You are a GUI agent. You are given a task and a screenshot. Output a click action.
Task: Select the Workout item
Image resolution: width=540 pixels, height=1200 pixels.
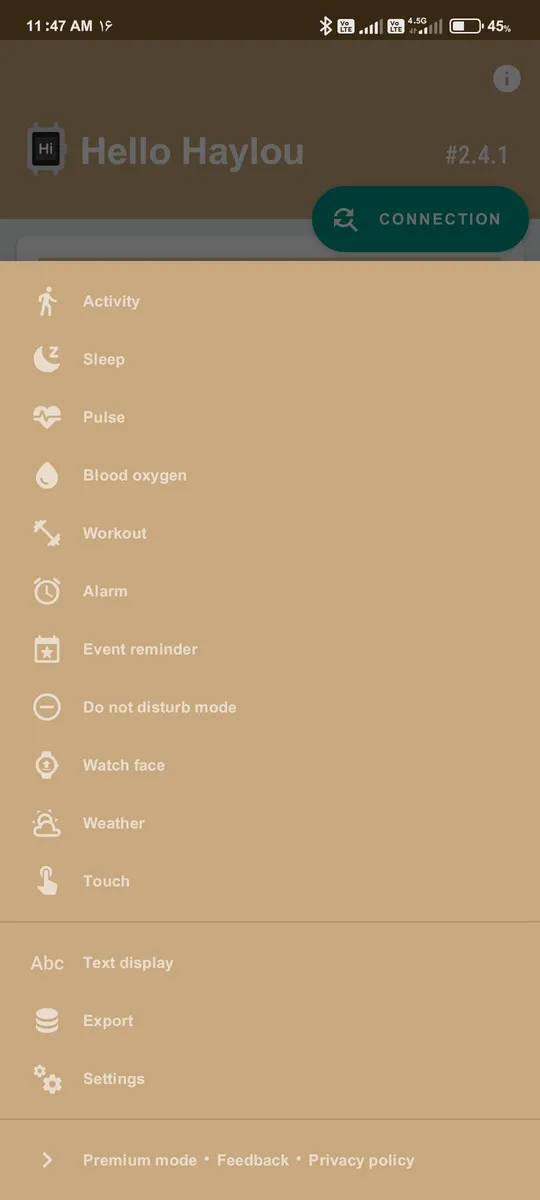click(270, 533)
